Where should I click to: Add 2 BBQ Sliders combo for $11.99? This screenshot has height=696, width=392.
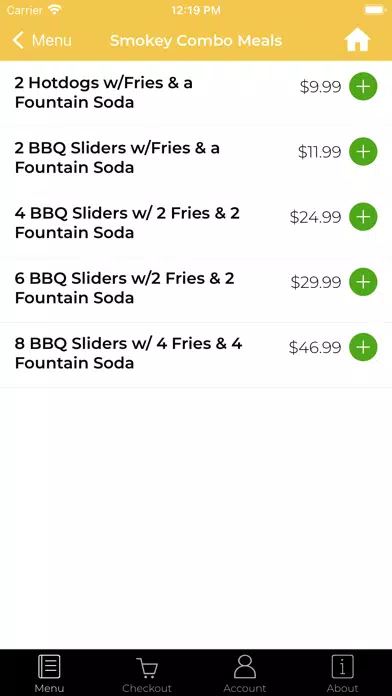[363, 152]
